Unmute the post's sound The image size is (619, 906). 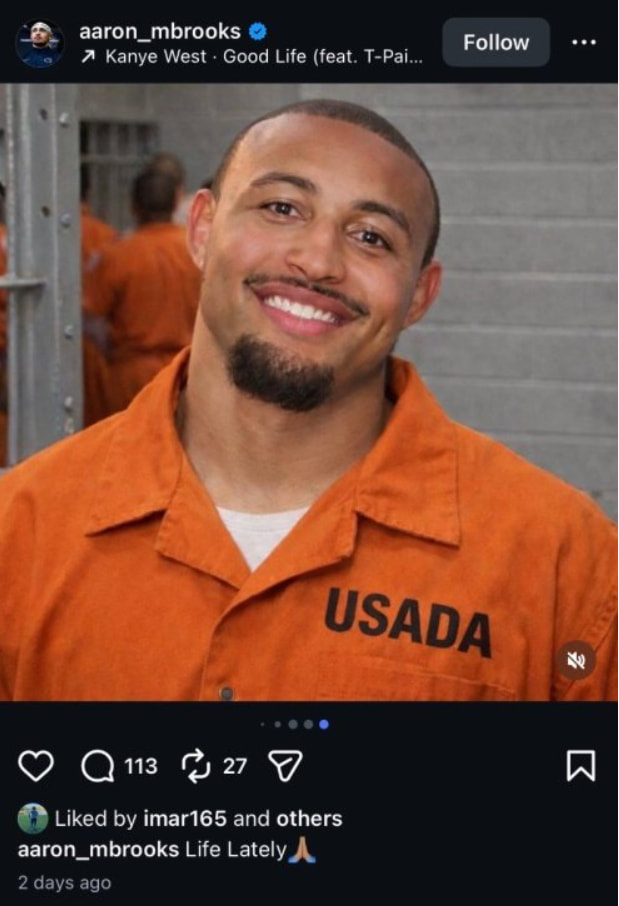[576, 660]
